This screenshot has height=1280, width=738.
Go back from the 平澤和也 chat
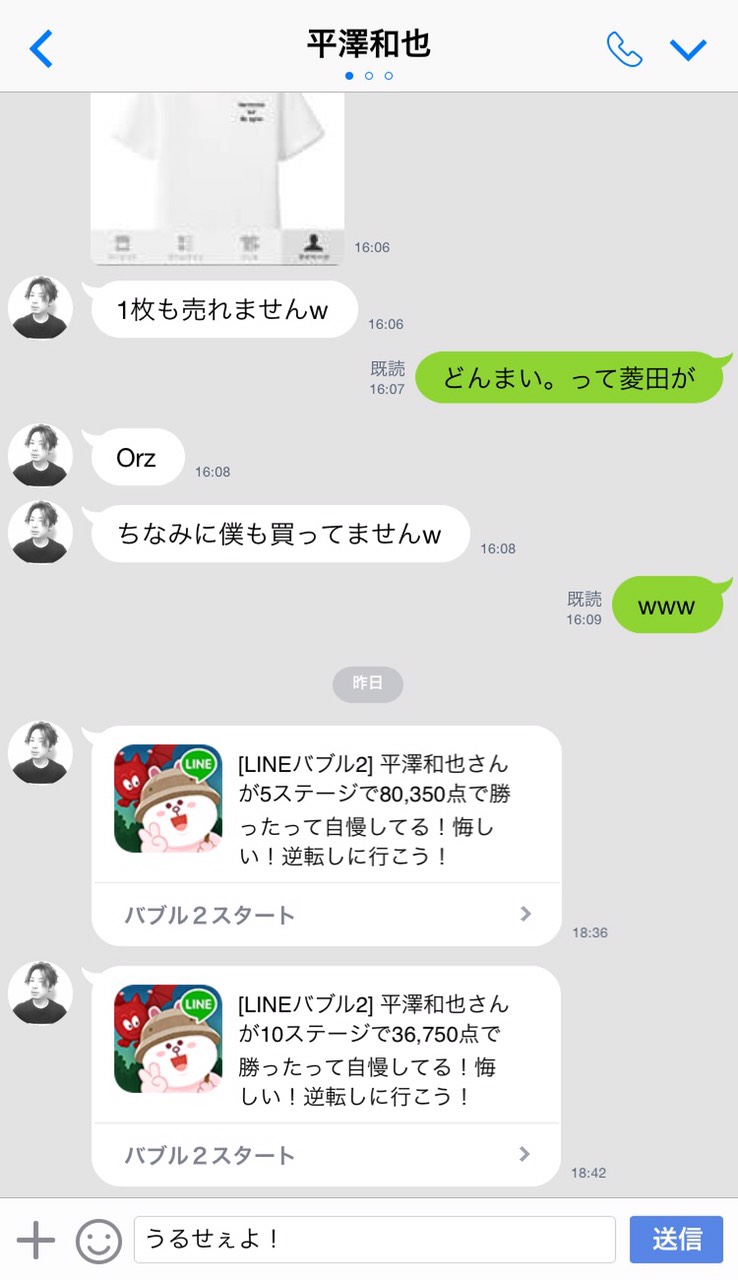[41, 48]
